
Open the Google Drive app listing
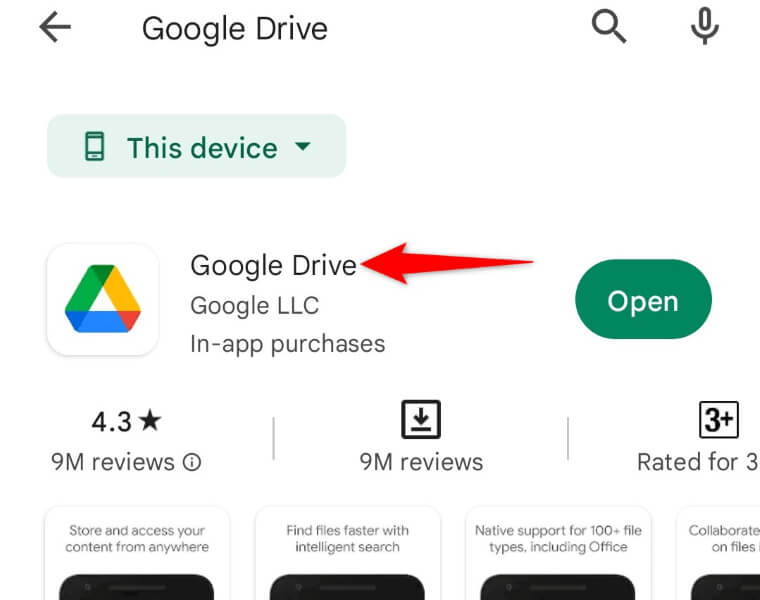coord(273,266)
